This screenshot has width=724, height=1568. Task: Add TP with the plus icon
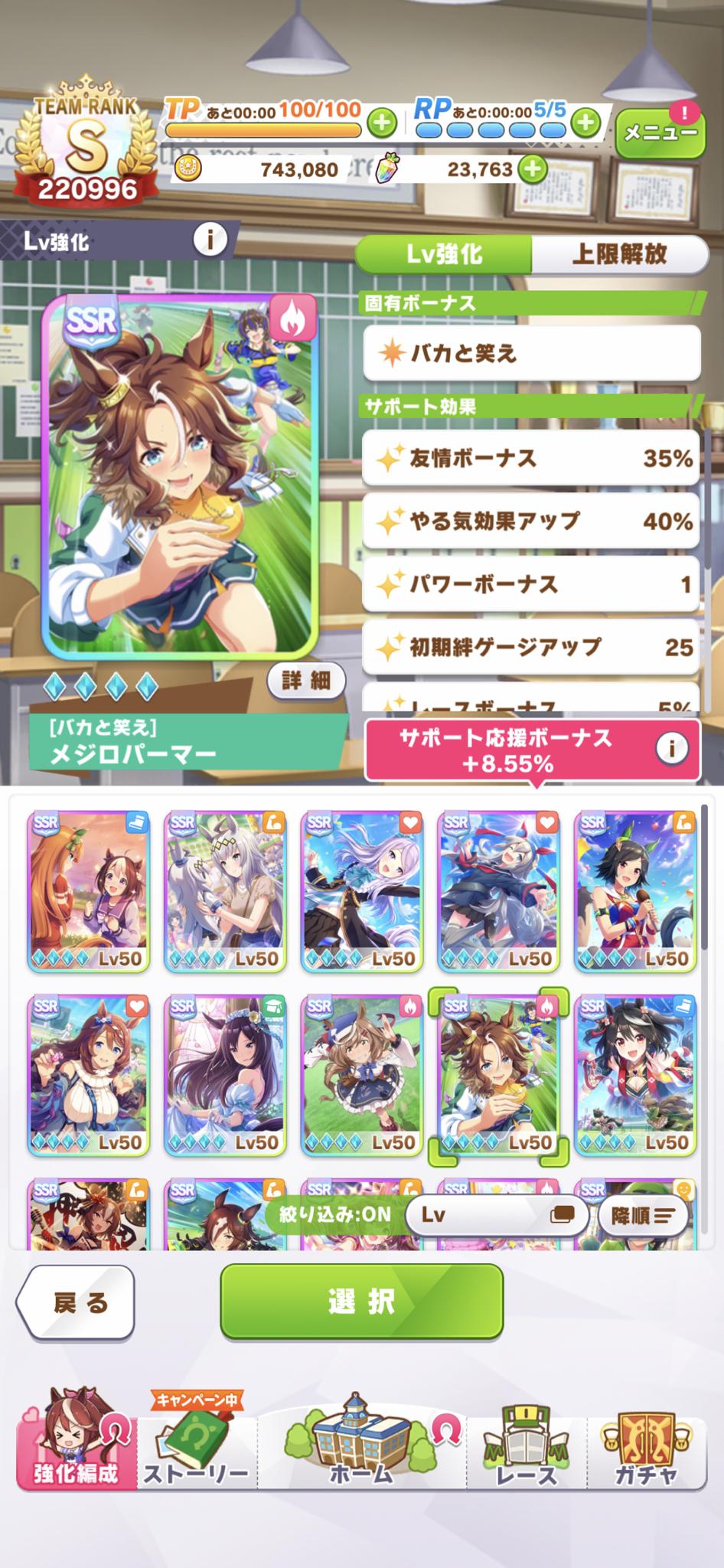pos(382,122)
